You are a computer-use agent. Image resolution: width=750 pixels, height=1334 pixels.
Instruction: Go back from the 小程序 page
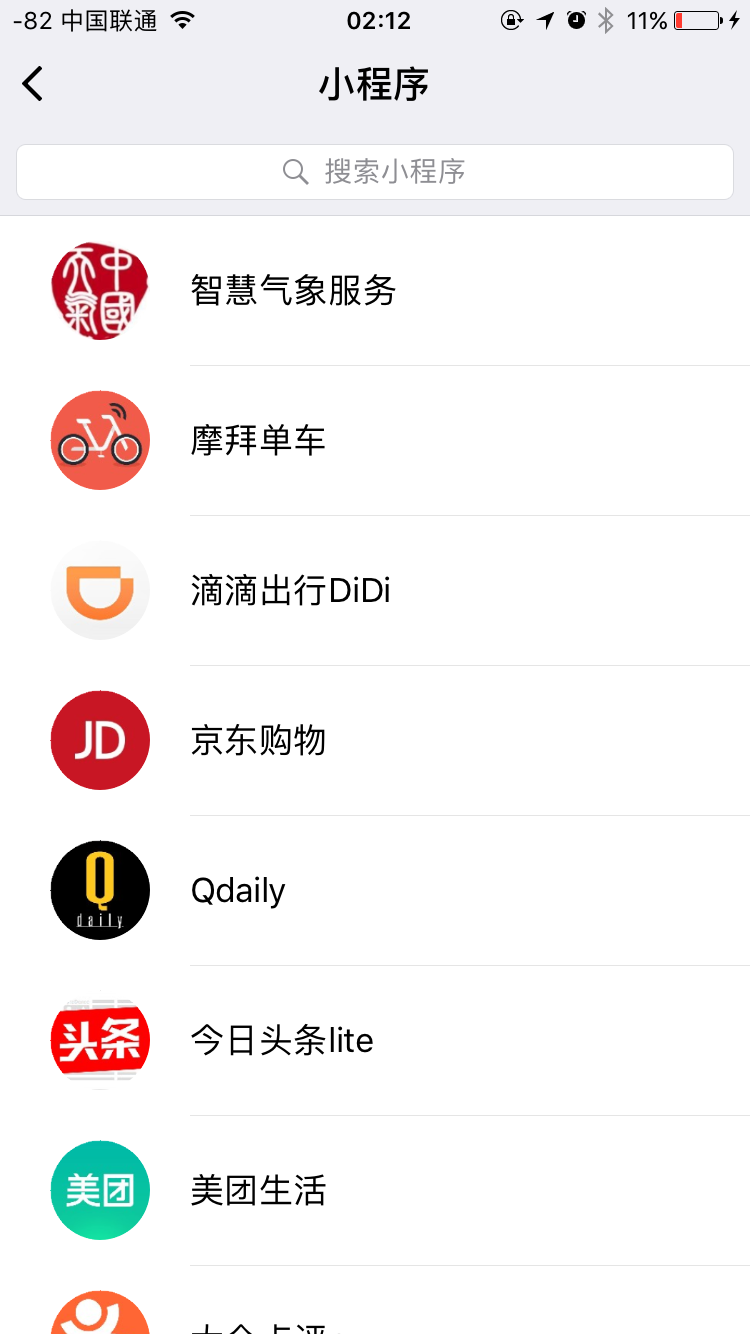point(33,84)
